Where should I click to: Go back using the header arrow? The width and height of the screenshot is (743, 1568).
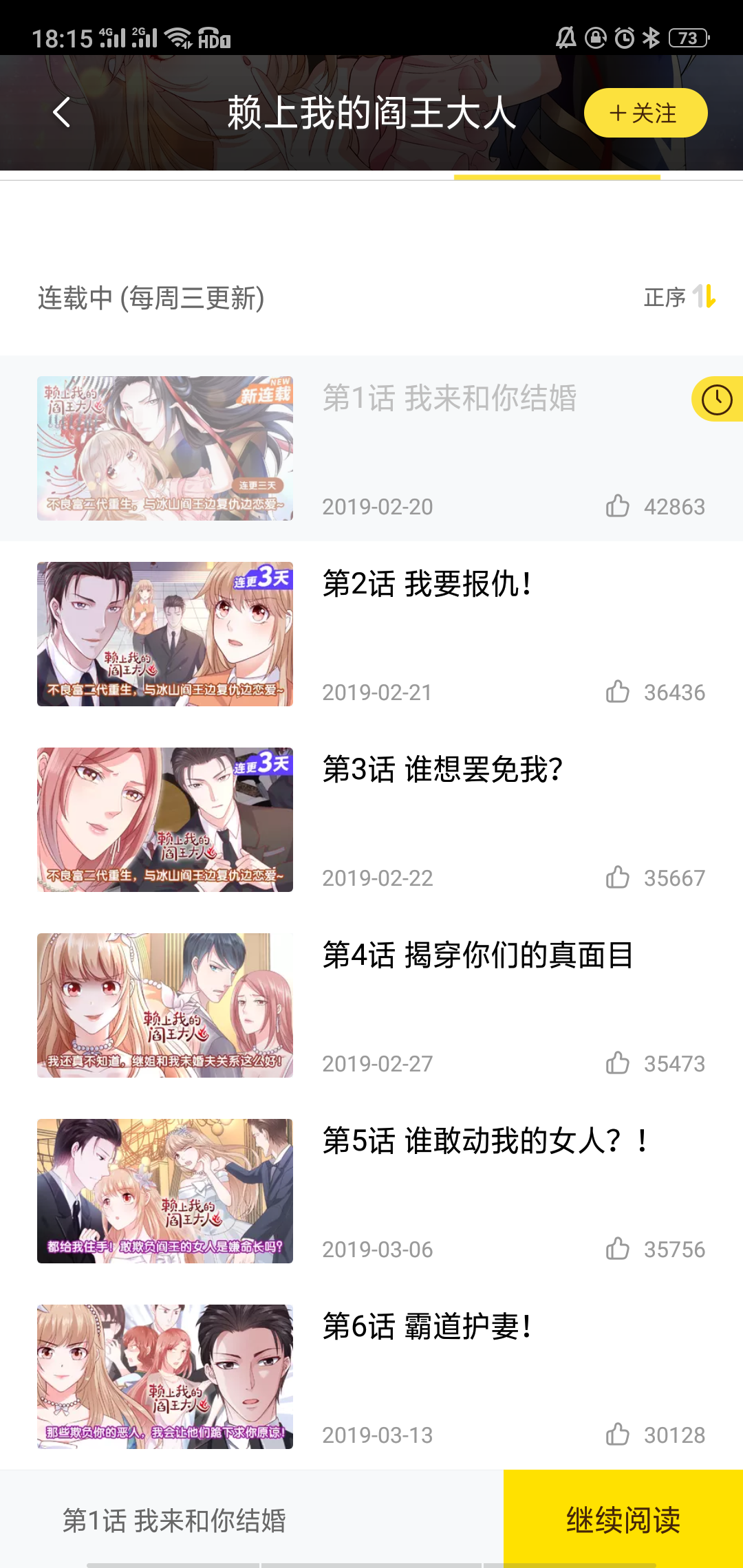[x=62, y=112]
